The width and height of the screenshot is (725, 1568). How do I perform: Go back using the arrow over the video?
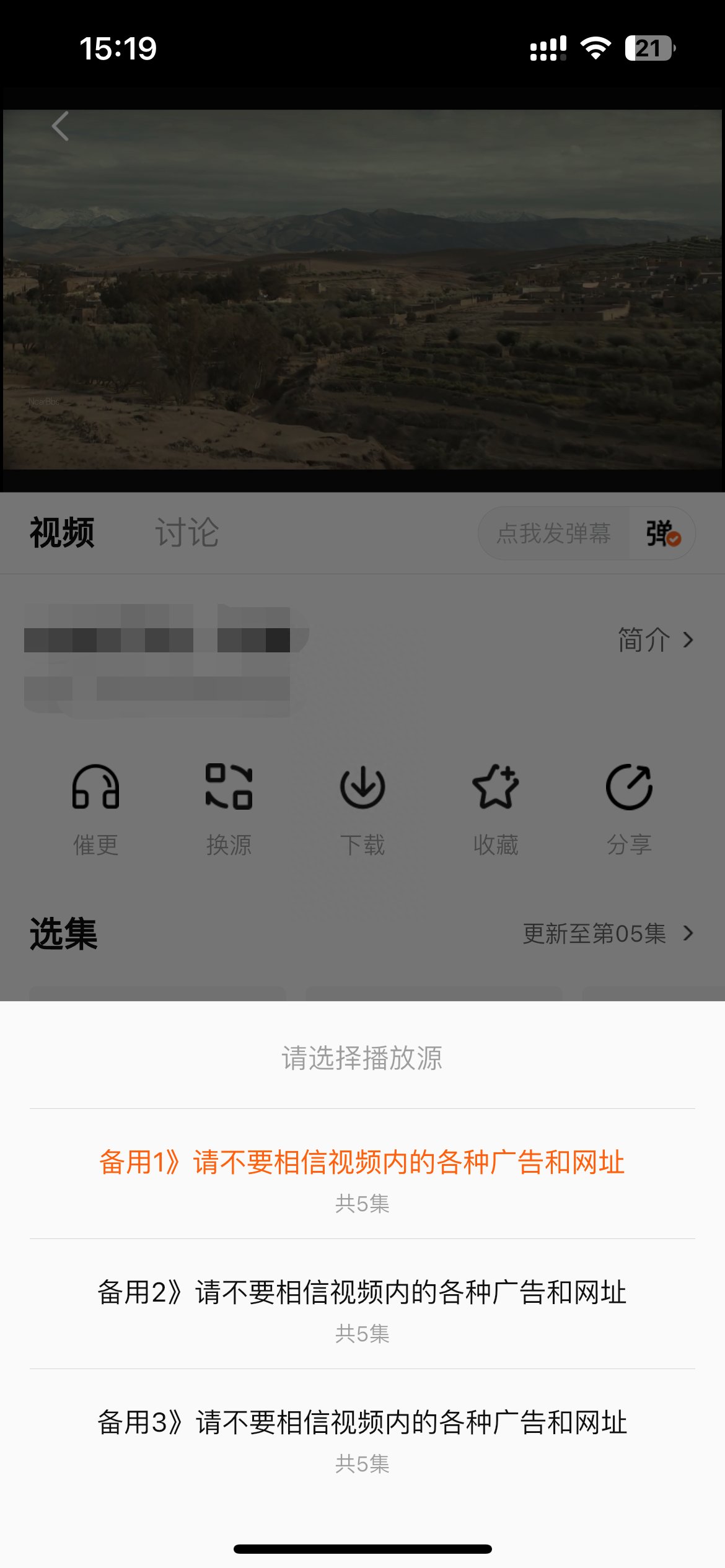(60, 126)
